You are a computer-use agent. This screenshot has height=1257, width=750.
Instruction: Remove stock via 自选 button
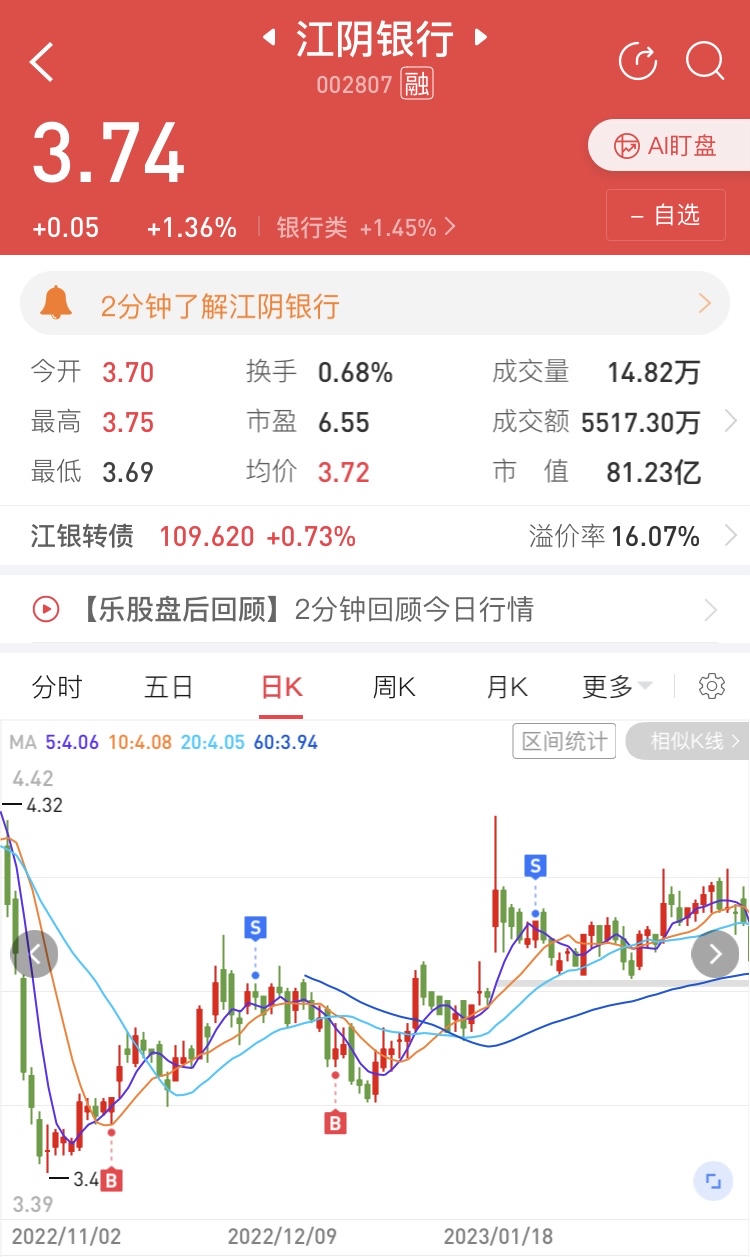pos(666,215)
